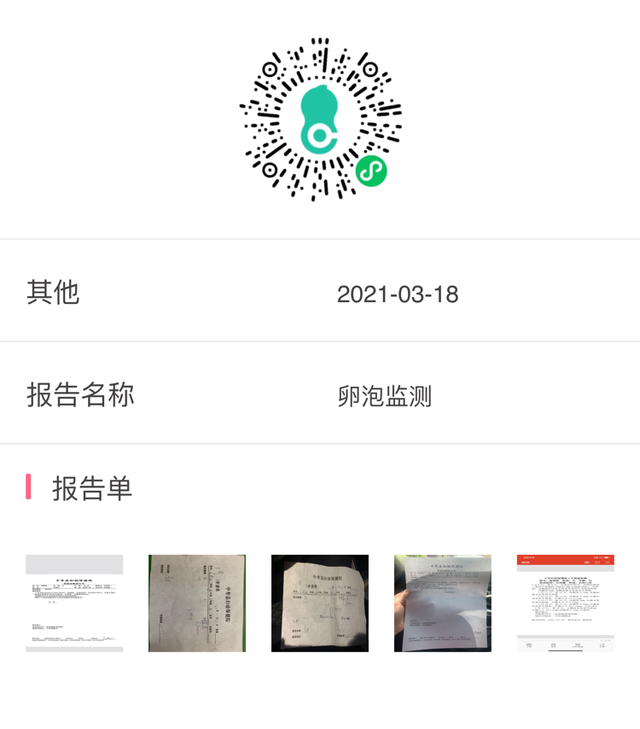View the second report photo with green edge
This screenshot has height=729, width=640.
point(197,603)
